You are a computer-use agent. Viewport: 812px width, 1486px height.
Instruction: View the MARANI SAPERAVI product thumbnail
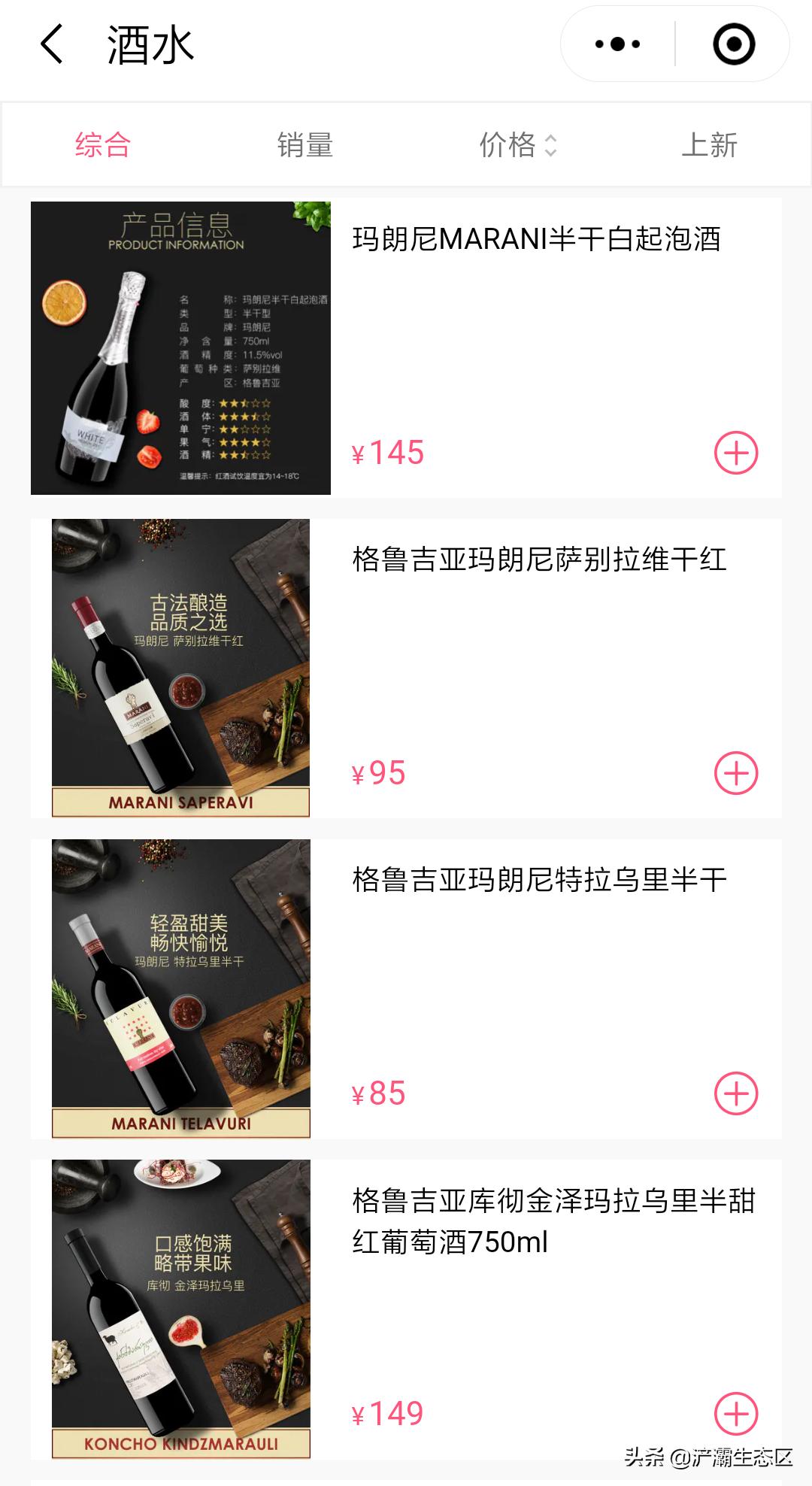180,666
